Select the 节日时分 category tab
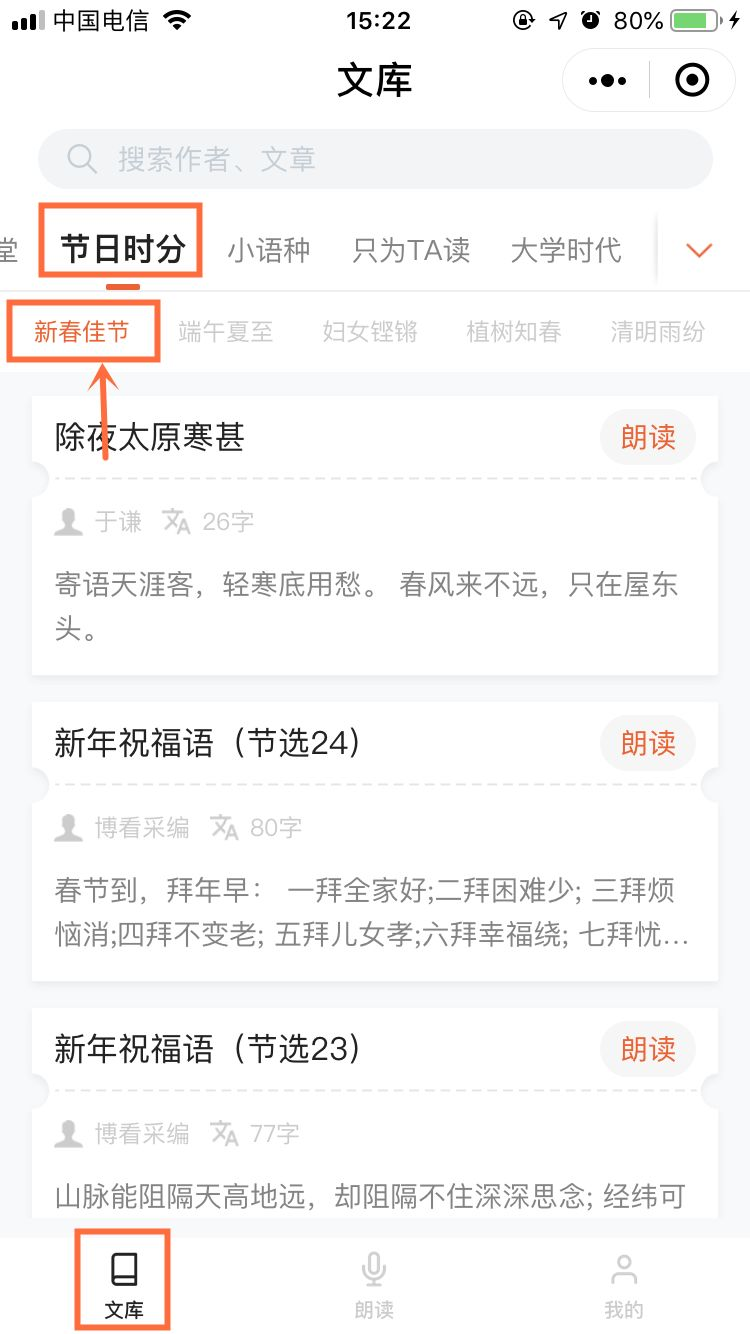 point(122,249)
